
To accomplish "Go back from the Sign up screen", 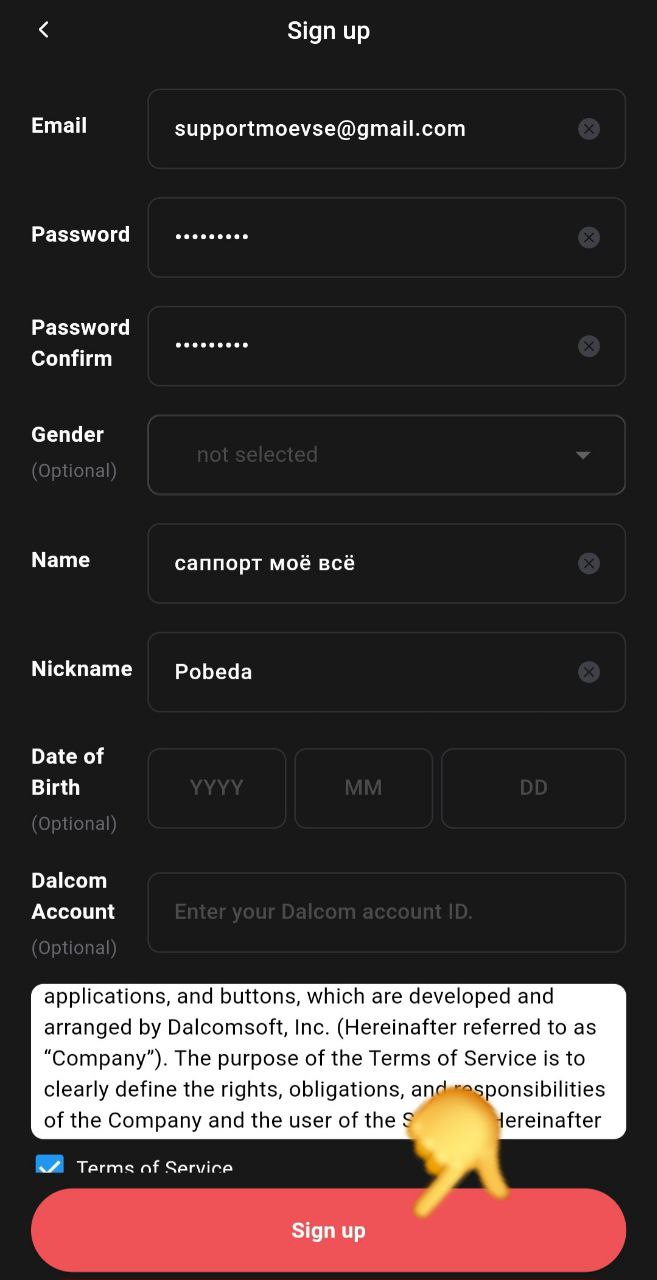I will (x=44, y=30).
